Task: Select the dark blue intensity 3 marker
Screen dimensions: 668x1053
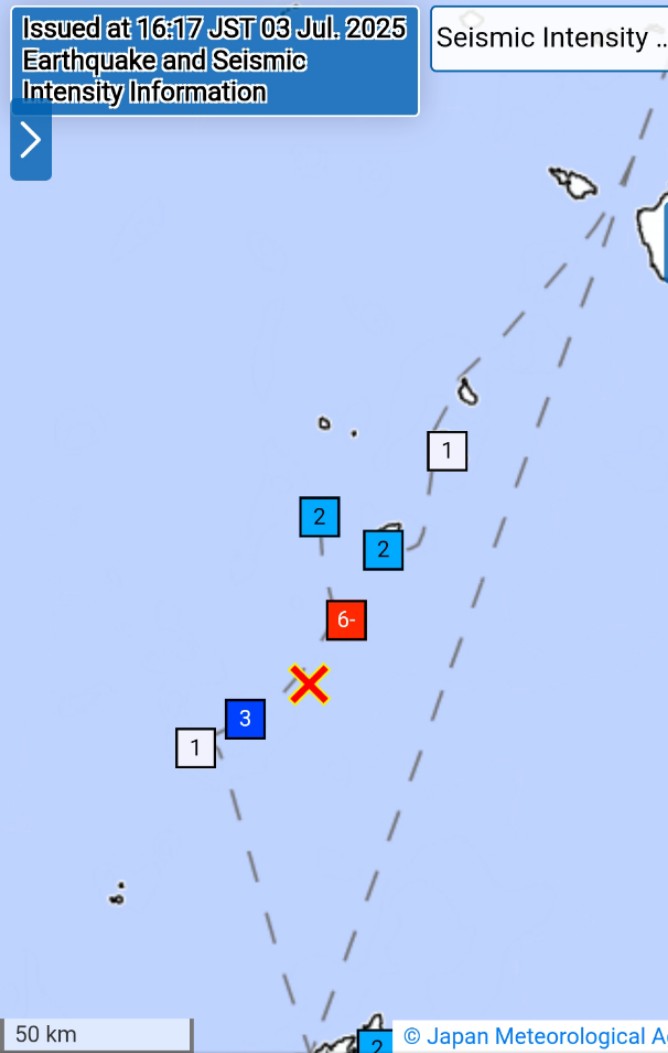Action: pos(245,718)
